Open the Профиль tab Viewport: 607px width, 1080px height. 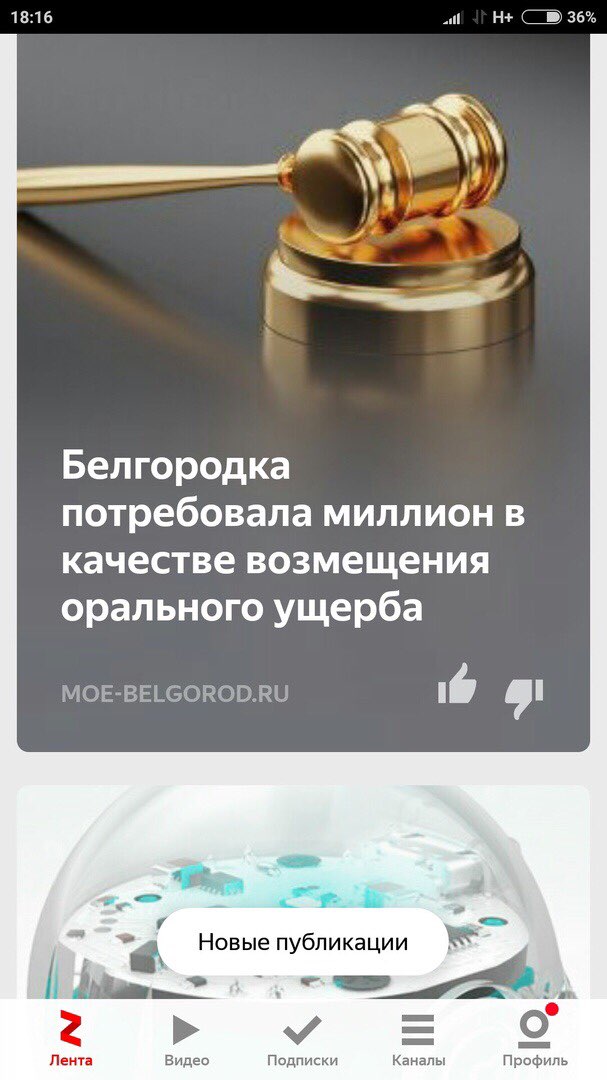pos(535,1038)
